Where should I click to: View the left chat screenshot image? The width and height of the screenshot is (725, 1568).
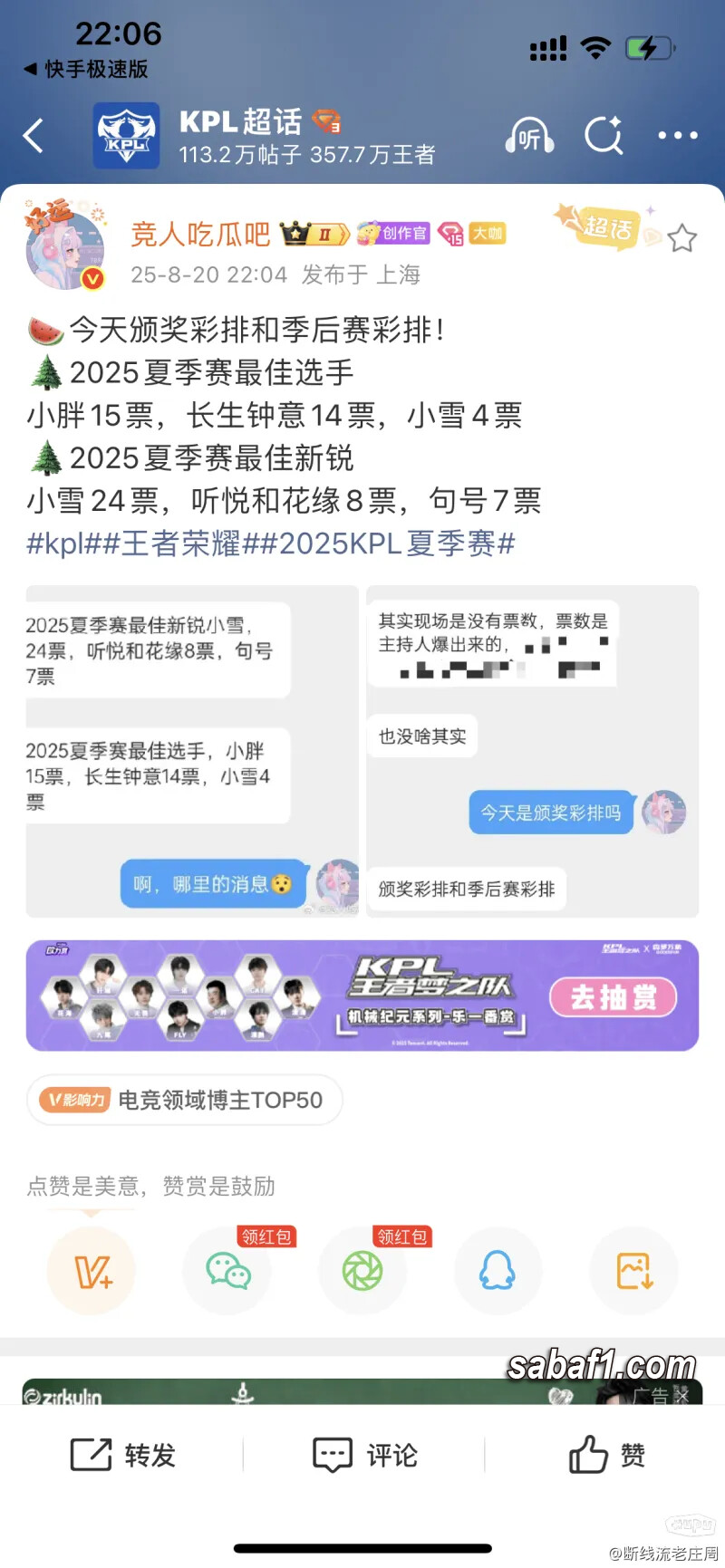pos(192,751)
